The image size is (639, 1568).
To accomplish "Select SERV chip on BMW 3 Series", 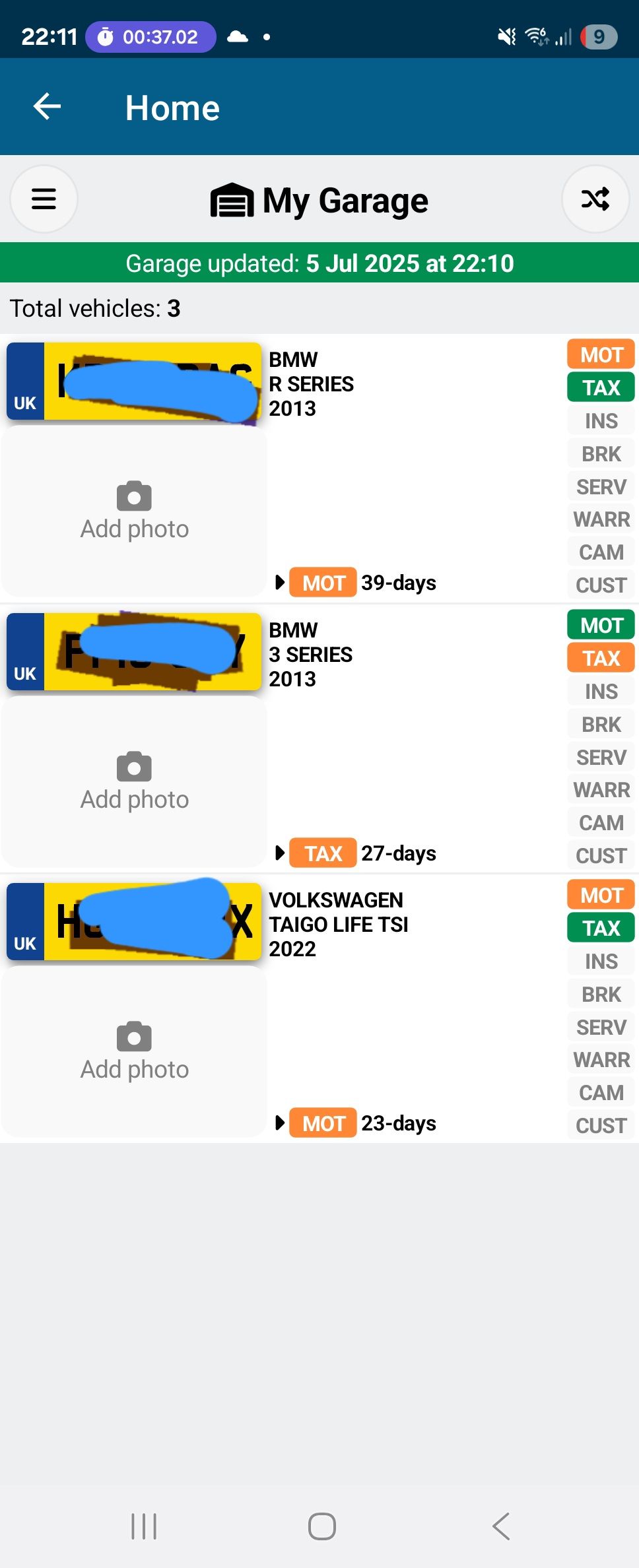I will pos(601,757).
